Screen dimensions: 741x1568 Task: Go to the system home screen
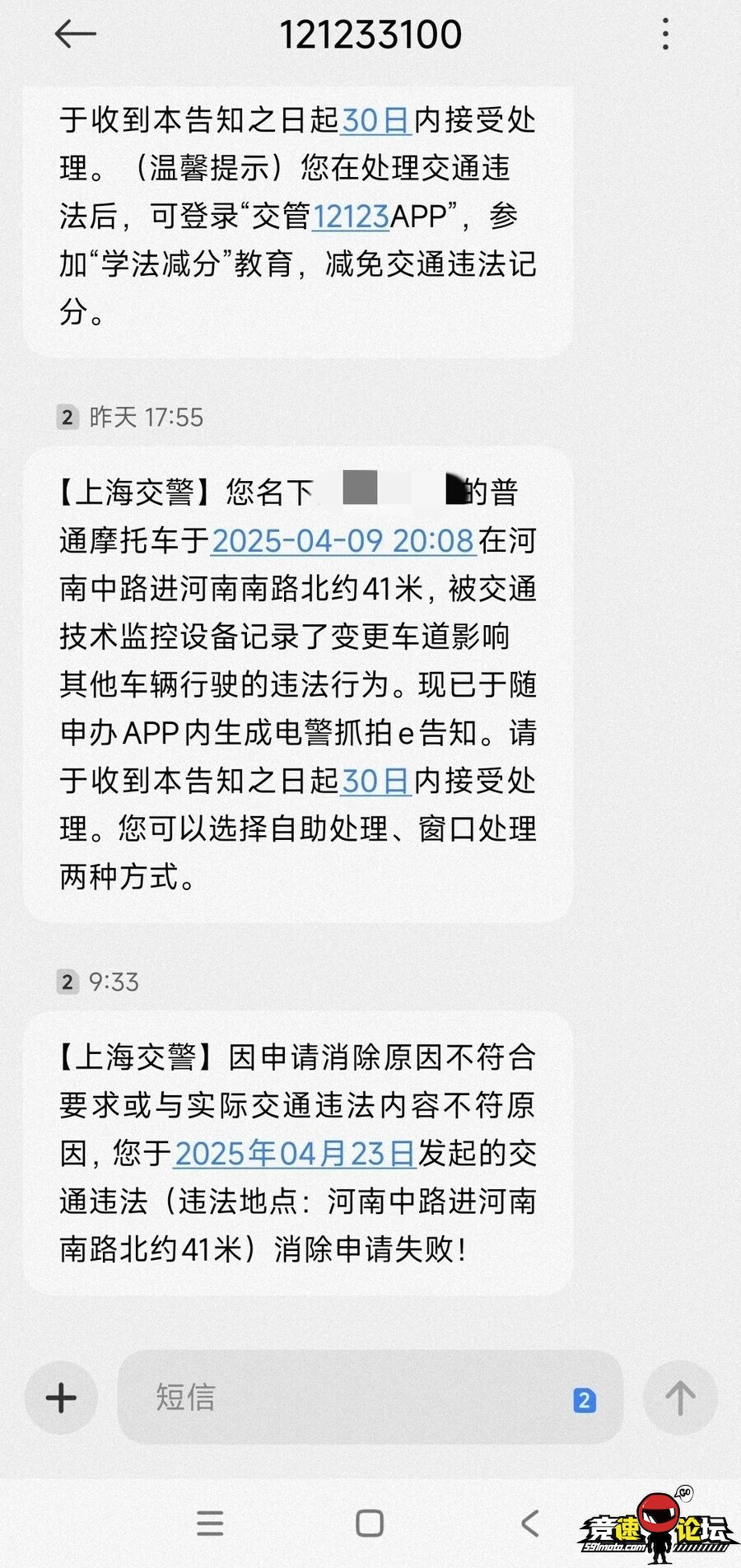click(370, 1524)
